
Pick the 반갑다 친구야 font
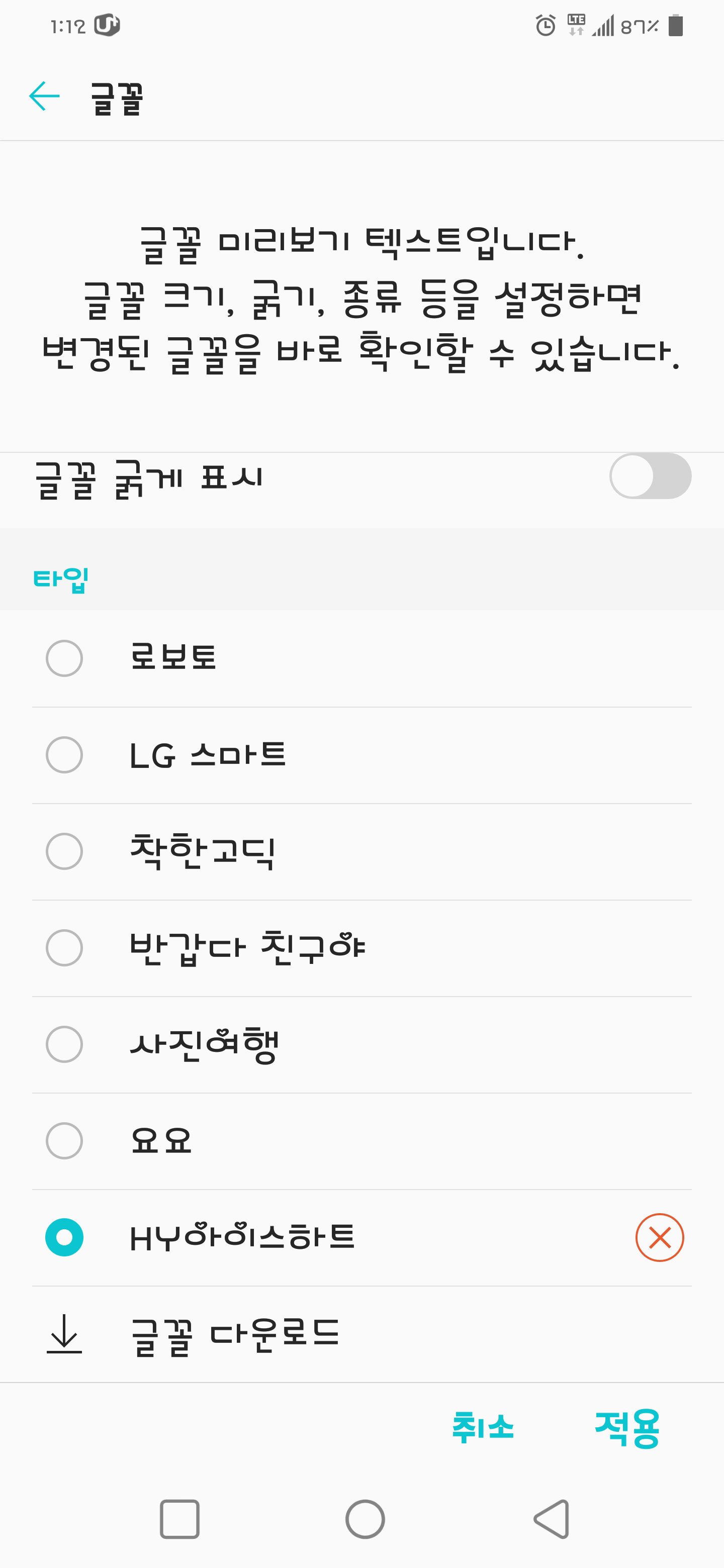[361, 948]
